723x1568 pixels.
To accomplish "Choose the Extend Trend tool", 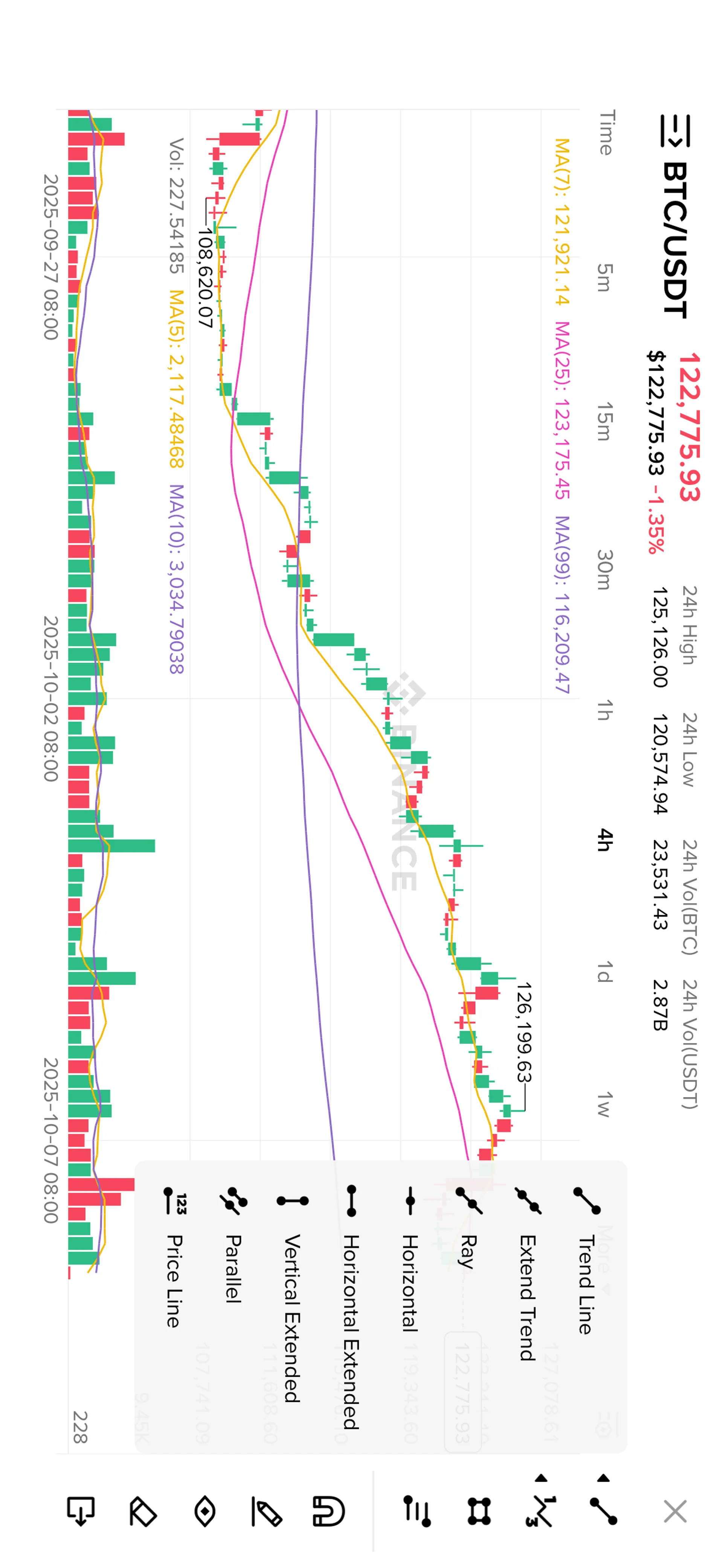I will (x=528, y=1272).
